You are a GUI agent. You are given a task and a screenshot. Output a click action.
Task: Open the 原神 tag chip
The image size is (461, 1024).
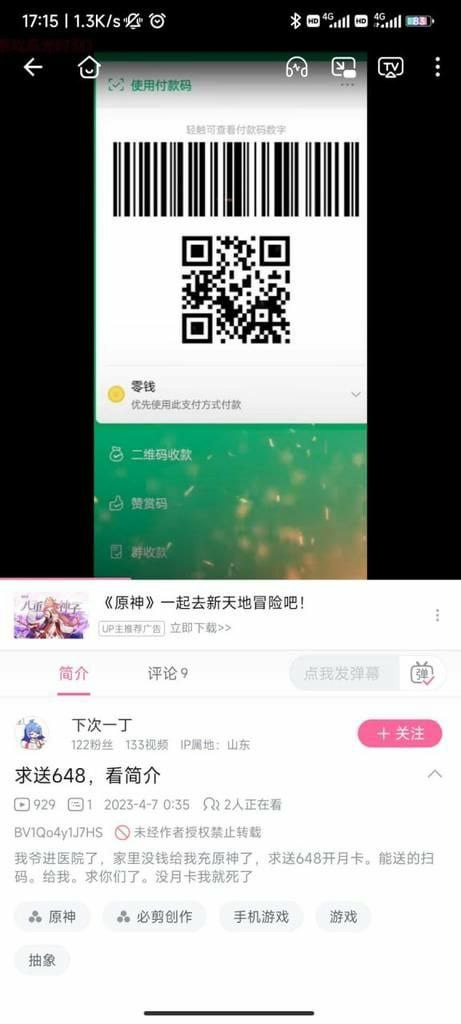[x=52, y=916]
